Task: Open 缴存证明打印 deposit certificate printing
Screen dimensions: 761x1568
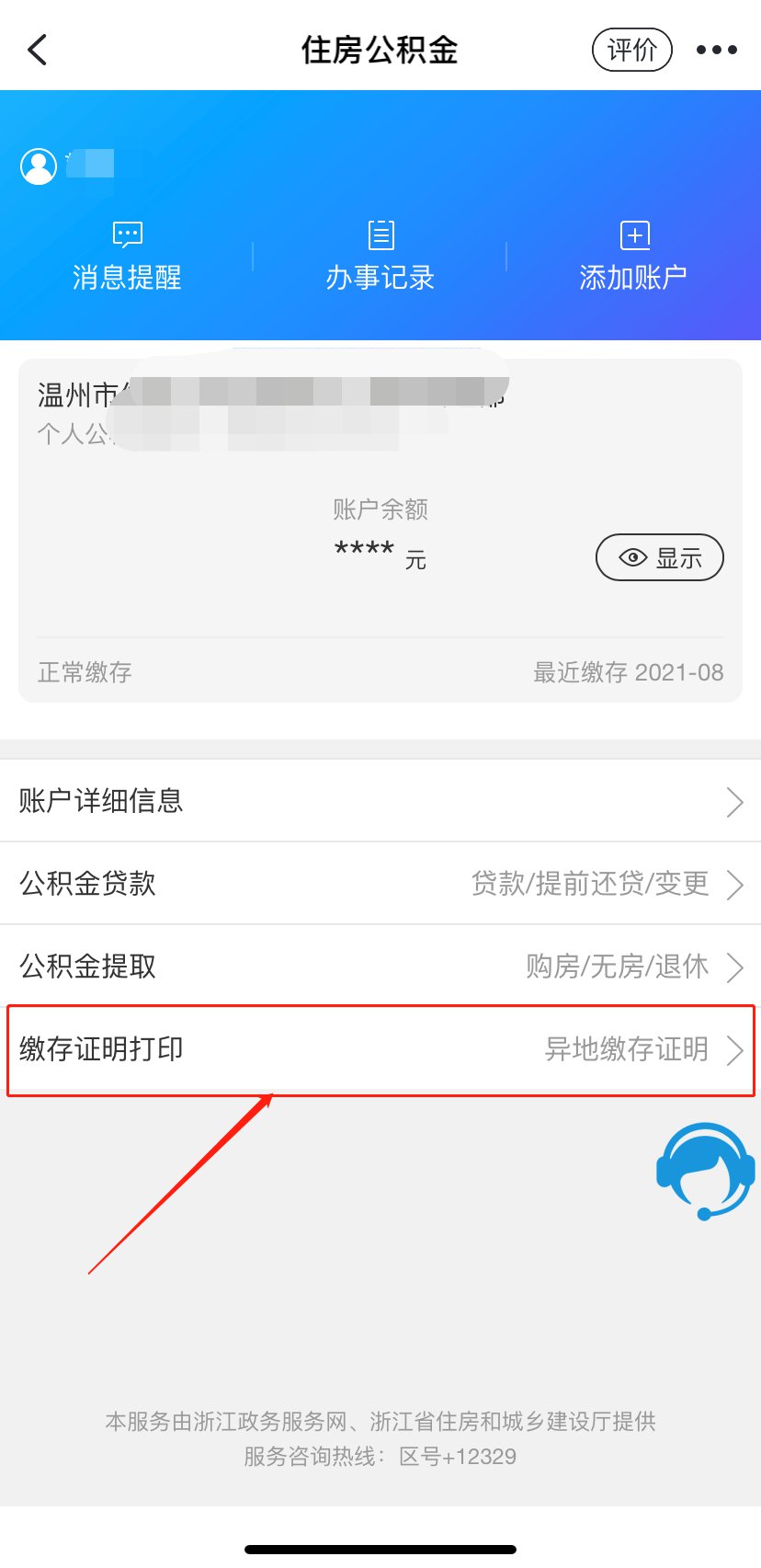Action: click(380, 1049)
